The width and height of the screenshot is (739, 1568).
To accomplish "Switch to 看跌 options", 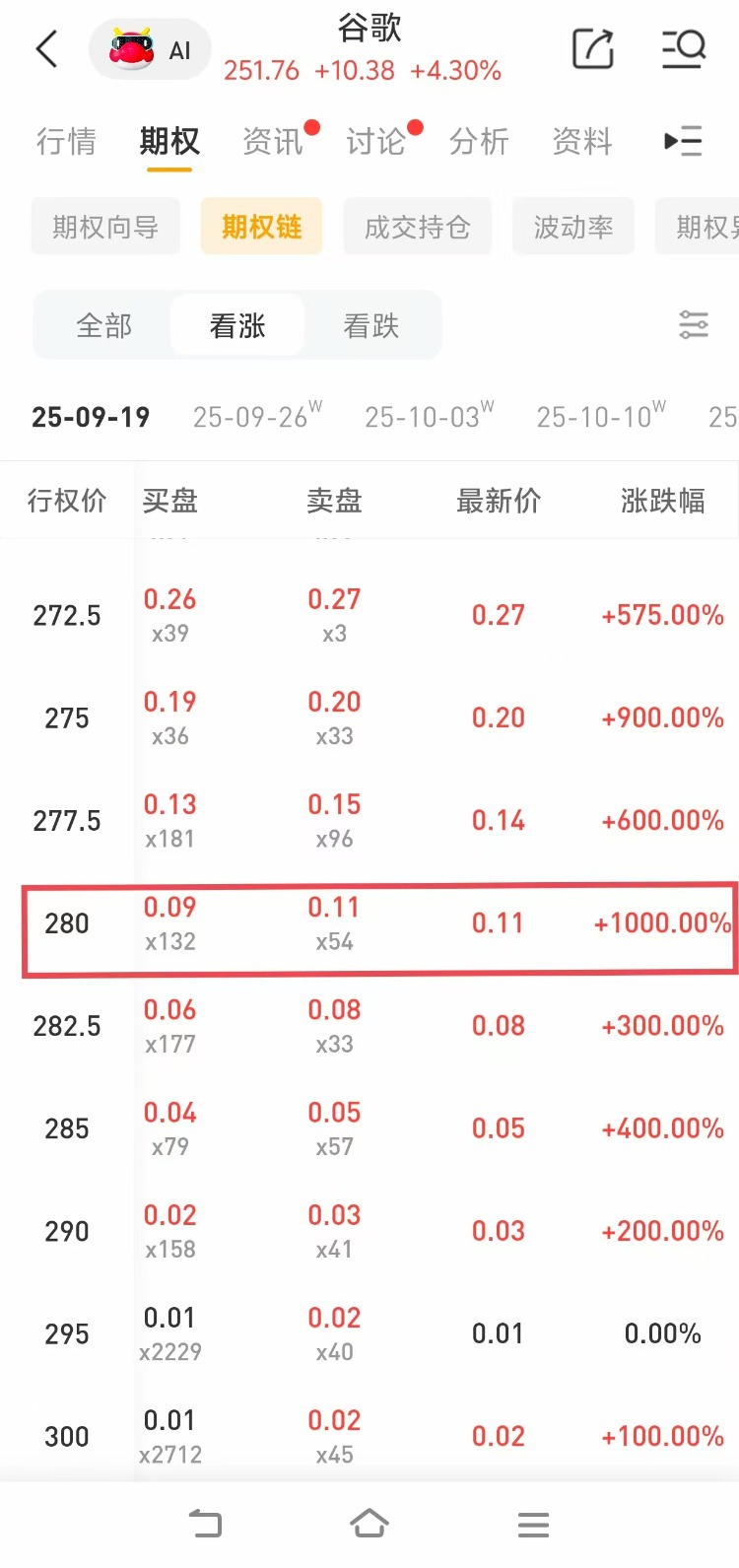I will click(x=371, y=325).
